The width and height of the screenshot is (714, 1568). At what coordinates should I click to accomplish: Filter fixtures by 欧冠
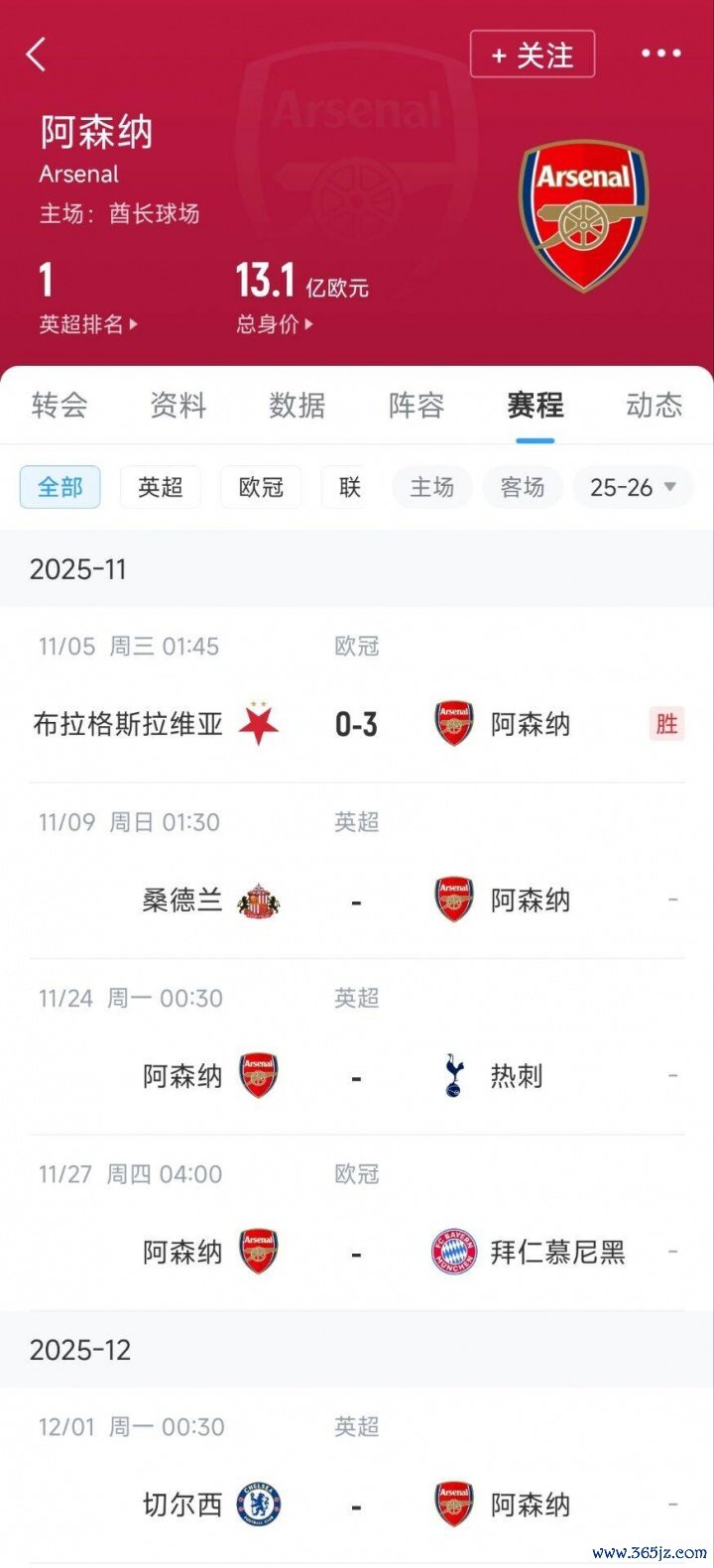261,487
